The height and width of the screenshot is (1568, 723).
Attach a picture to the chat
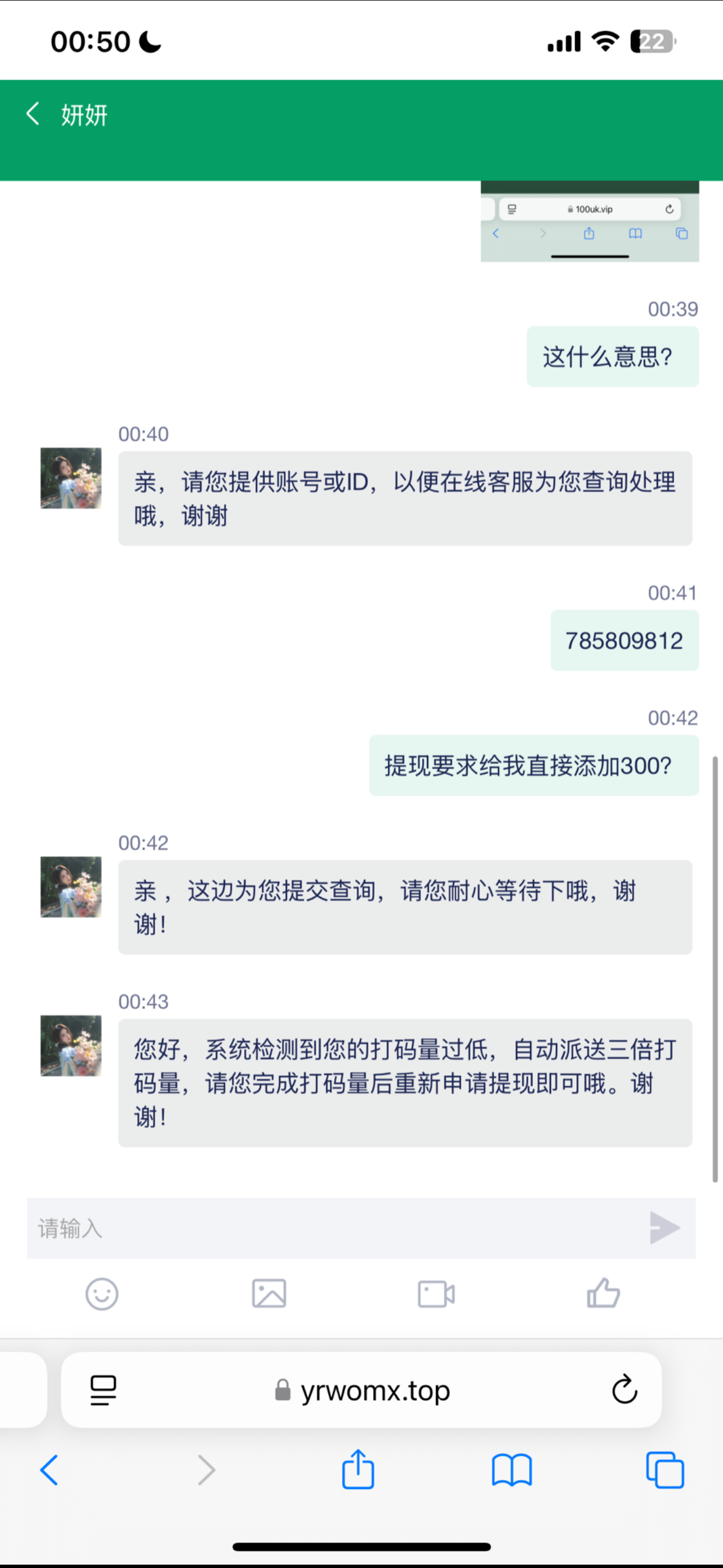[x=269, y=1293]
